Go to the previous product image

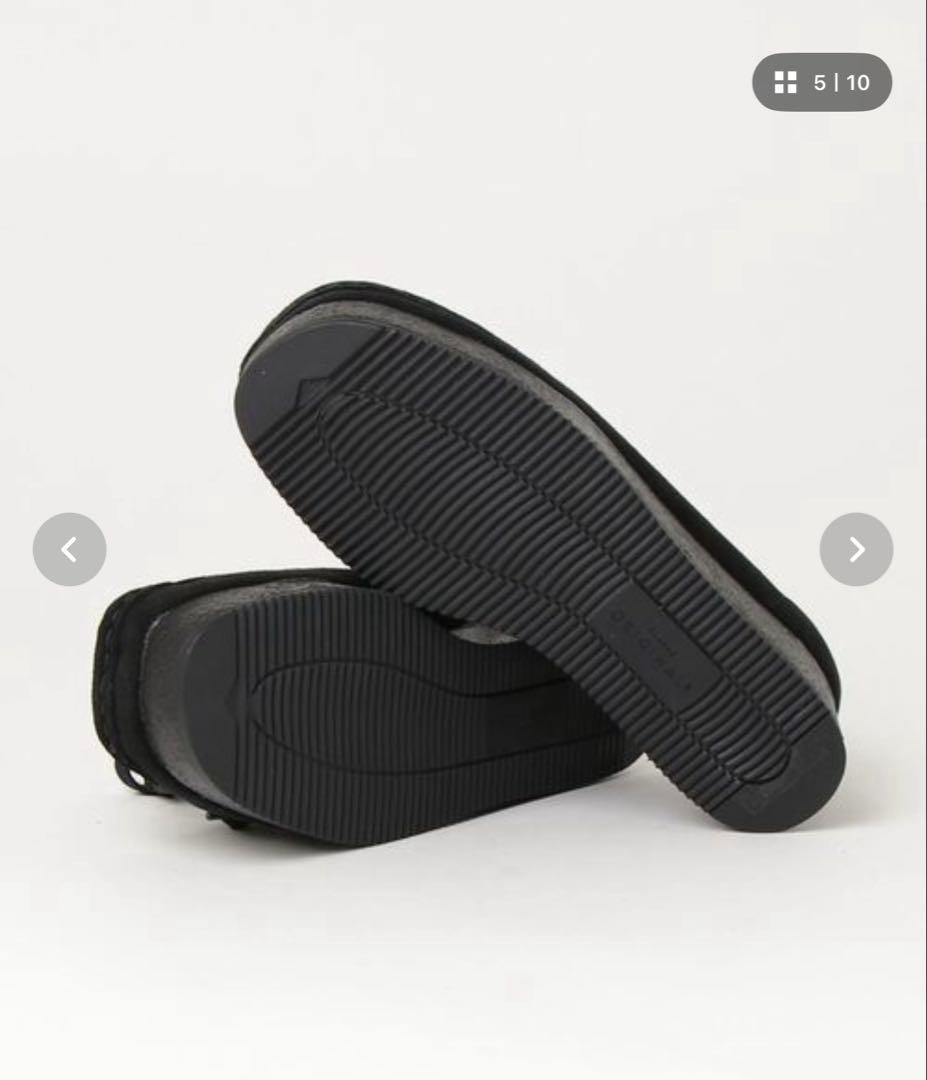pos(69,549)
